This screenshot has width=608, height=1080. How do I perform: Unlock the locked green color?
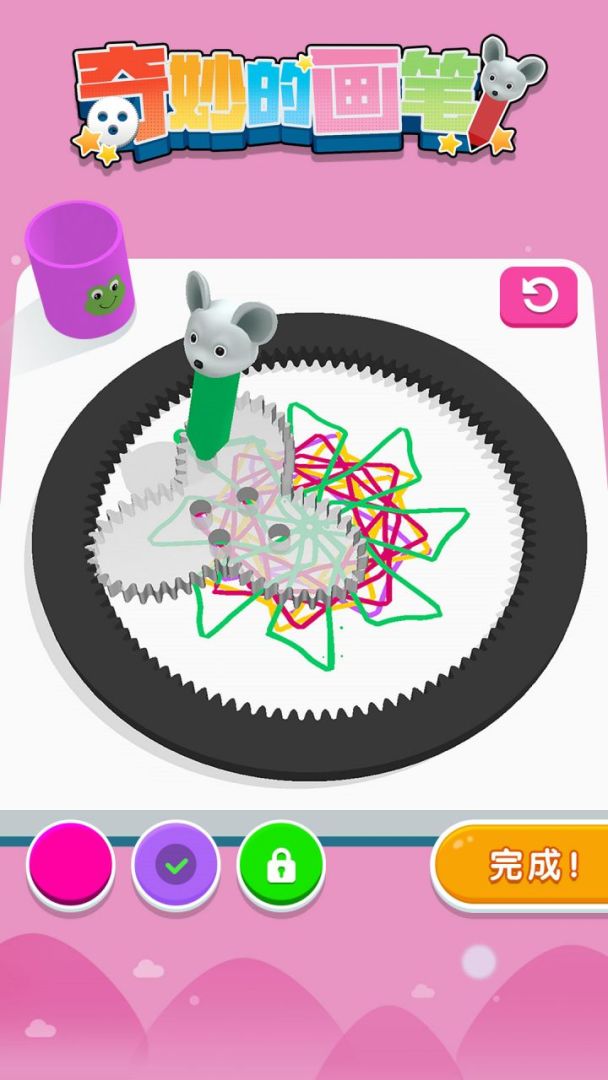coord(281,865)
